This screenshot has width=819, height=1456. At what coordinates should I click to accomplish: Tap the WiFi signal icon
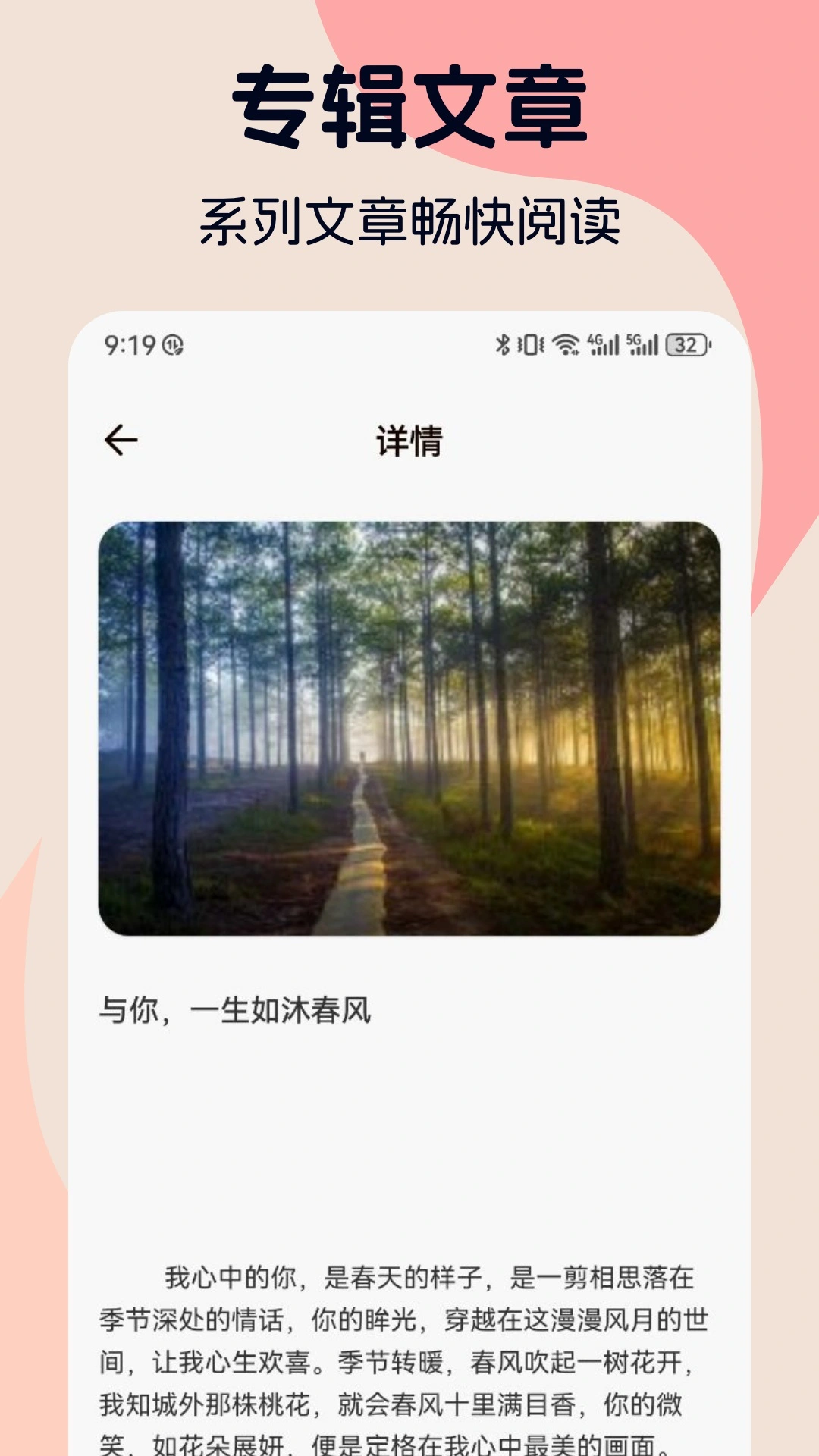[564, 345]
